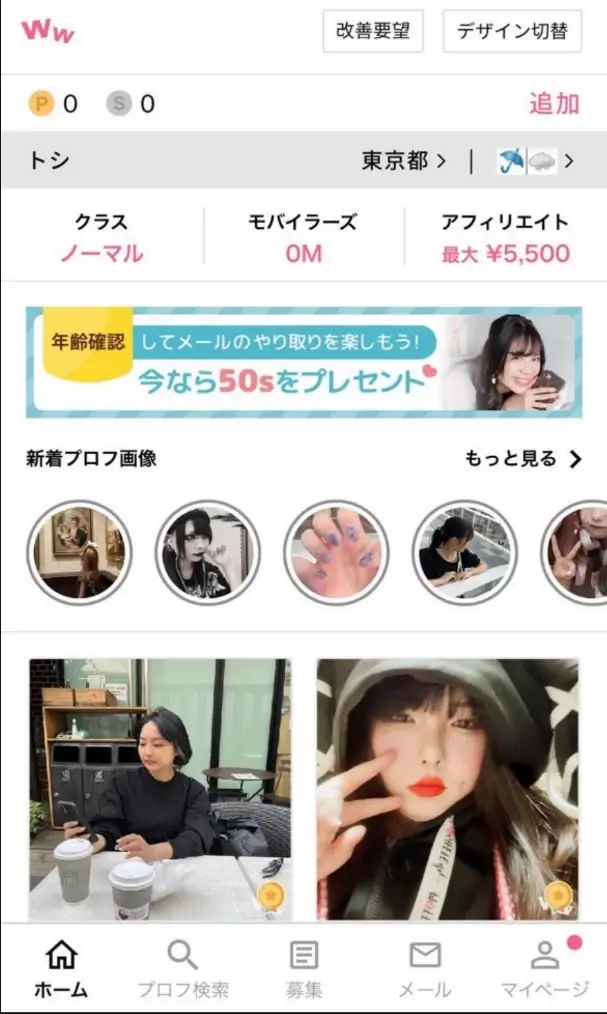Open the メール tab
Image resolution: width=607 pixels, height=1014 pixels.
point(425,970)
